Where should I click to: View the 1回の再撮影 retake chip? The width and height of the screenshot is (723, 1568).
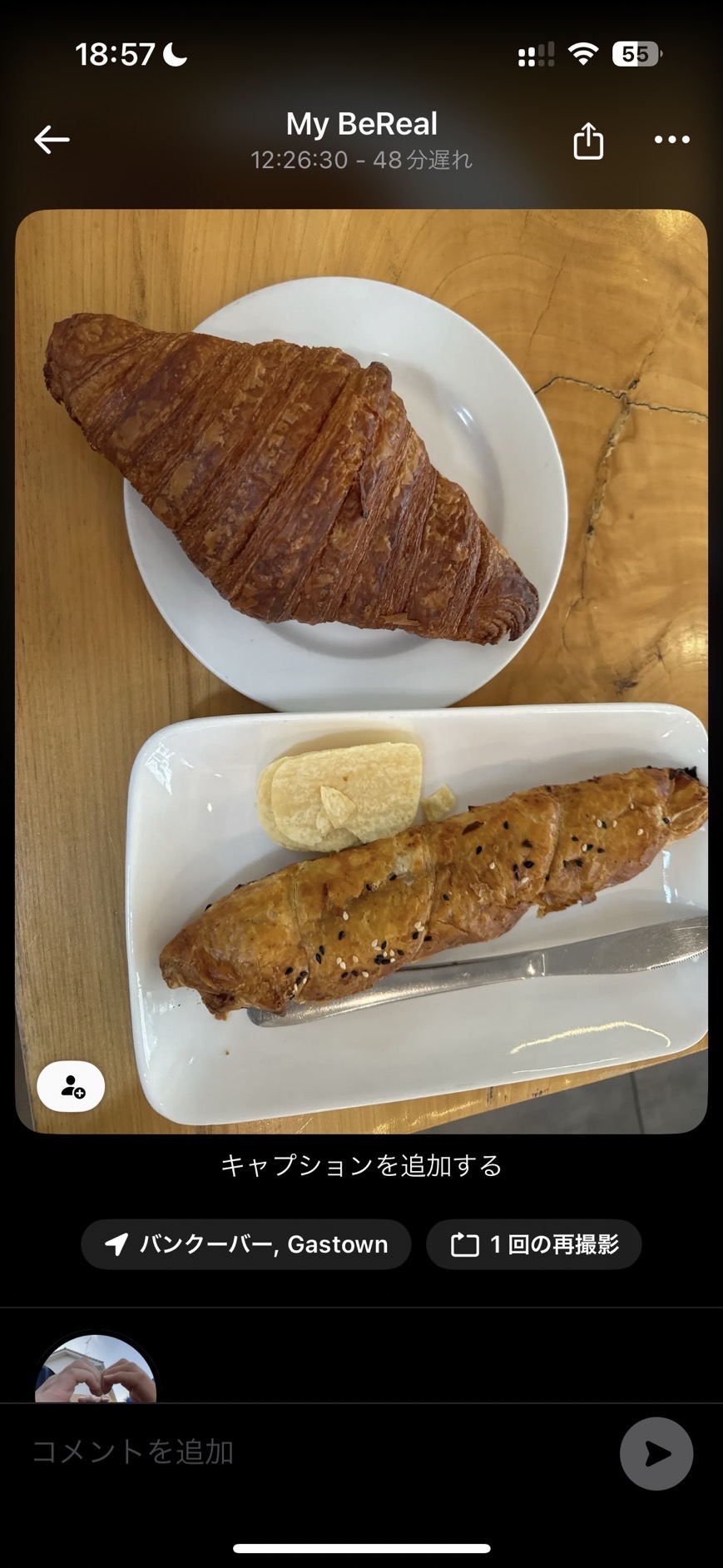(534, 1244)
